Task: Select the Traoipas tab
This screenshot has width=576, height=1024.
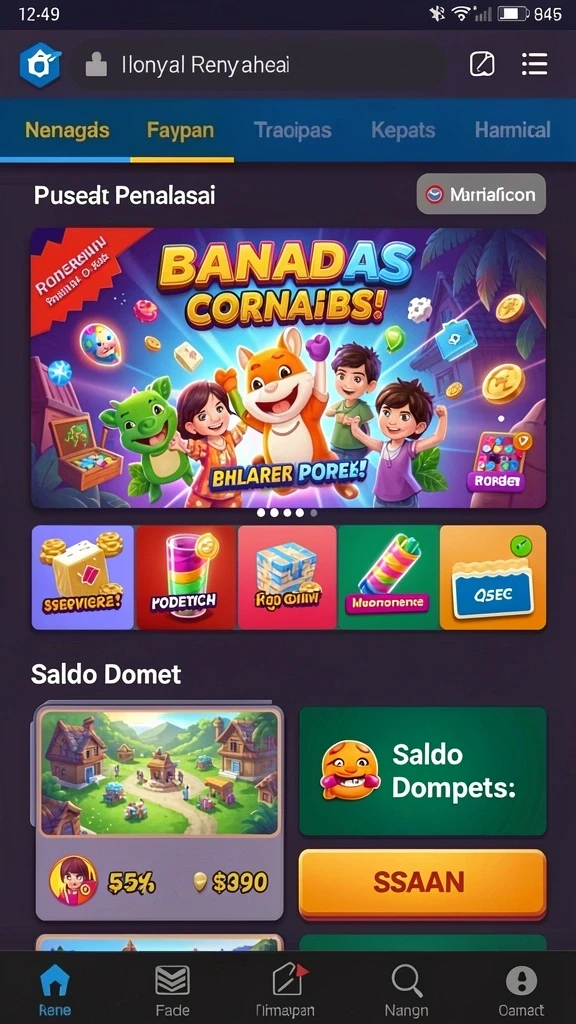Action: click(293, 130)
